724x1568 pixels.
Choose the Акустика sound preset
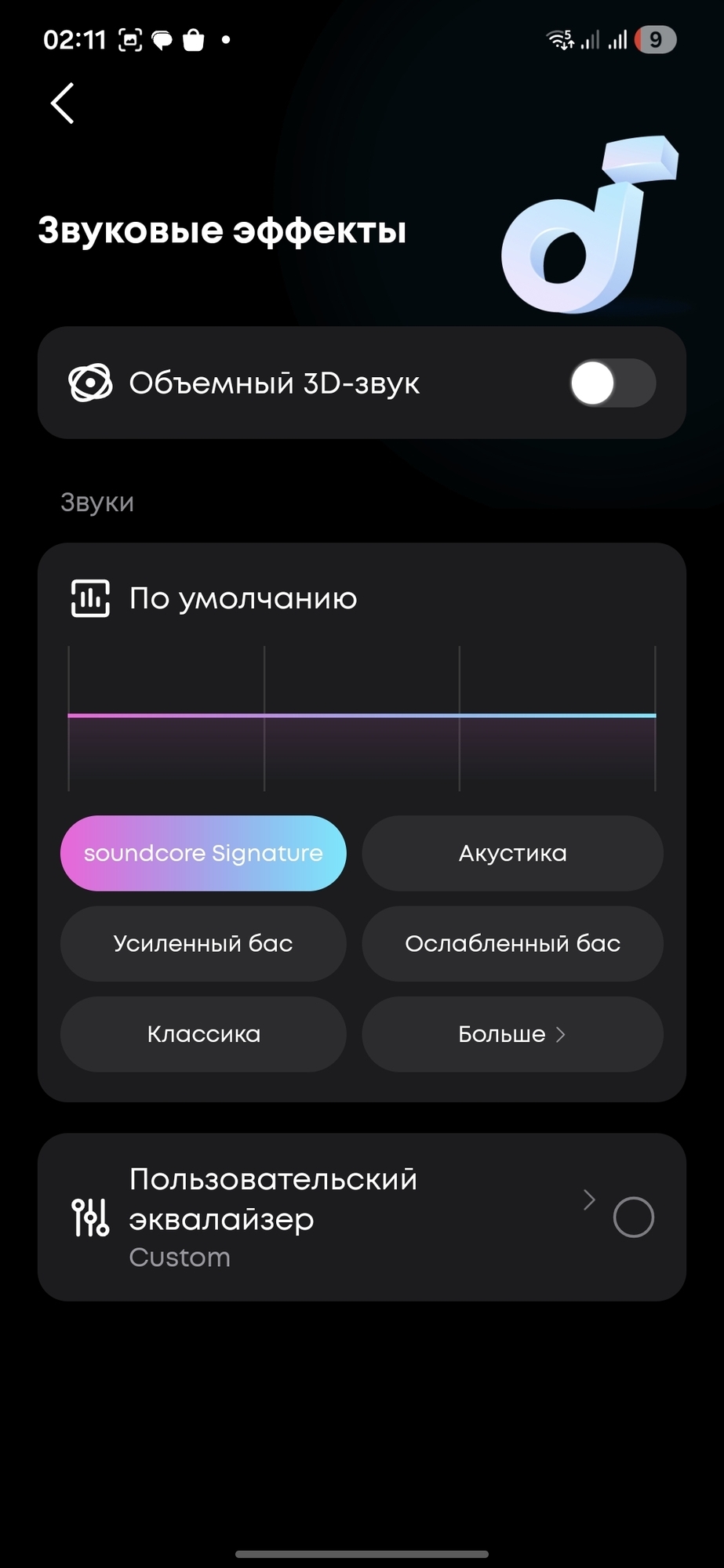click(512, 853)
